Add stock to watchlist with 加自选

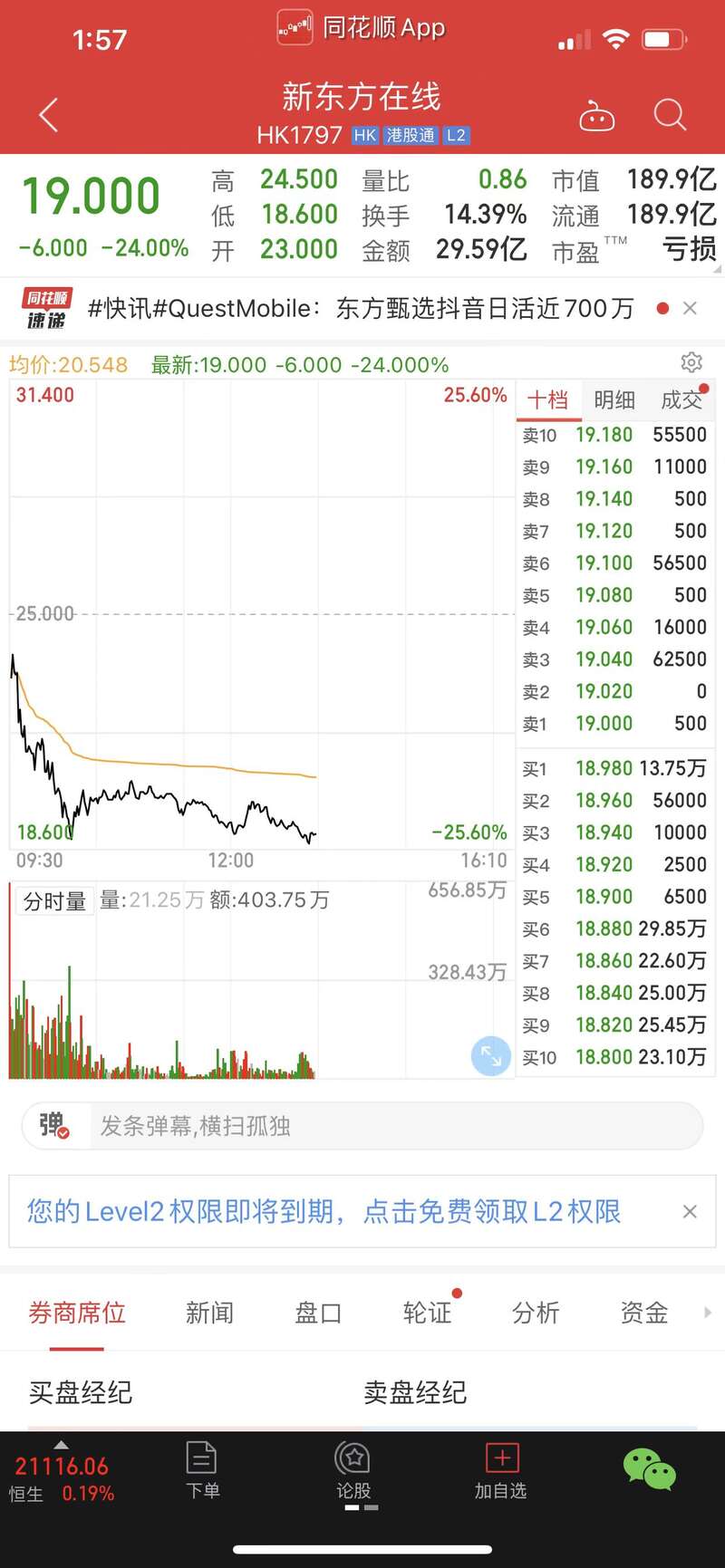(x=500, y=1470)
